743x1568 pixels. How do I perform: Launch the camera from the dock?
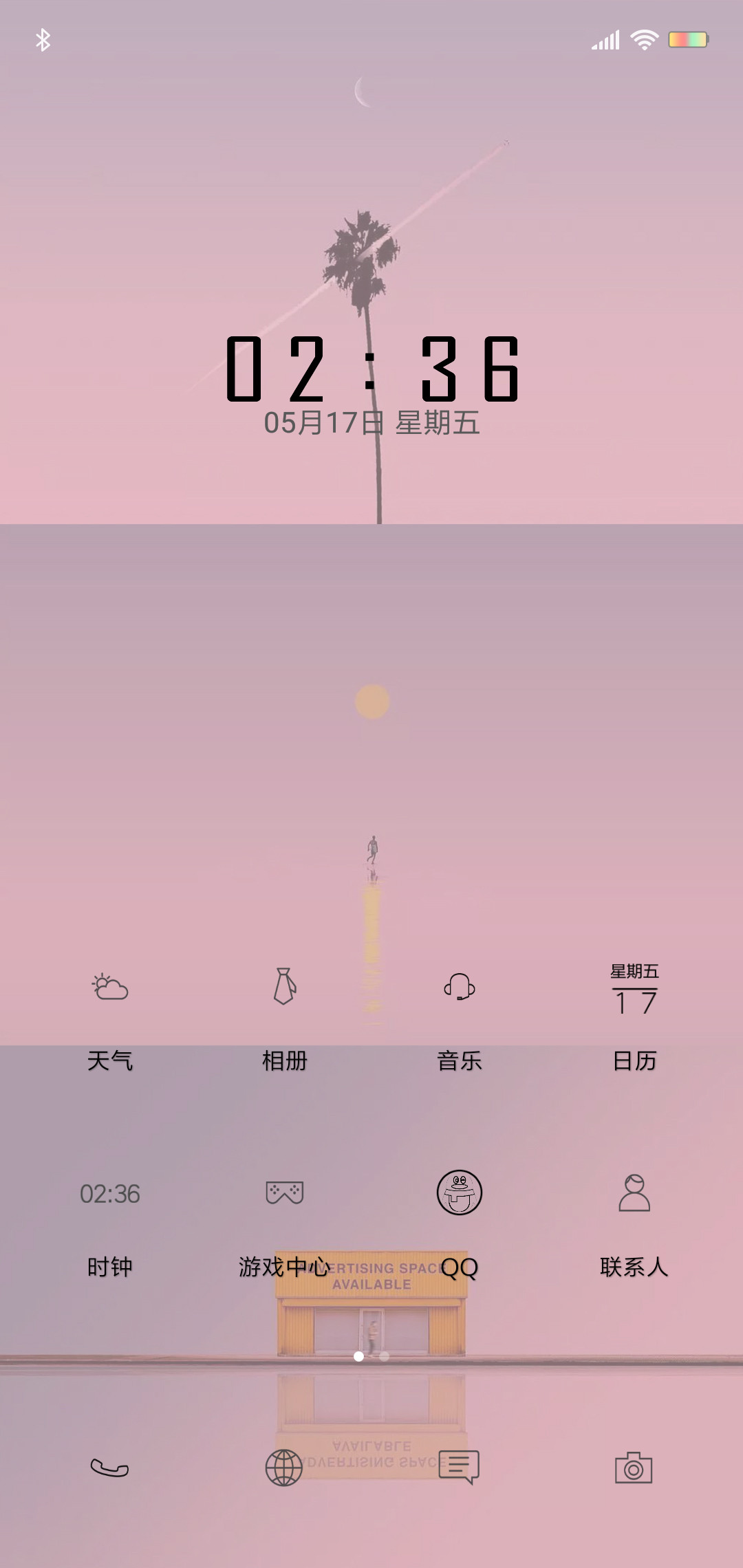(x=634, y=1468)
